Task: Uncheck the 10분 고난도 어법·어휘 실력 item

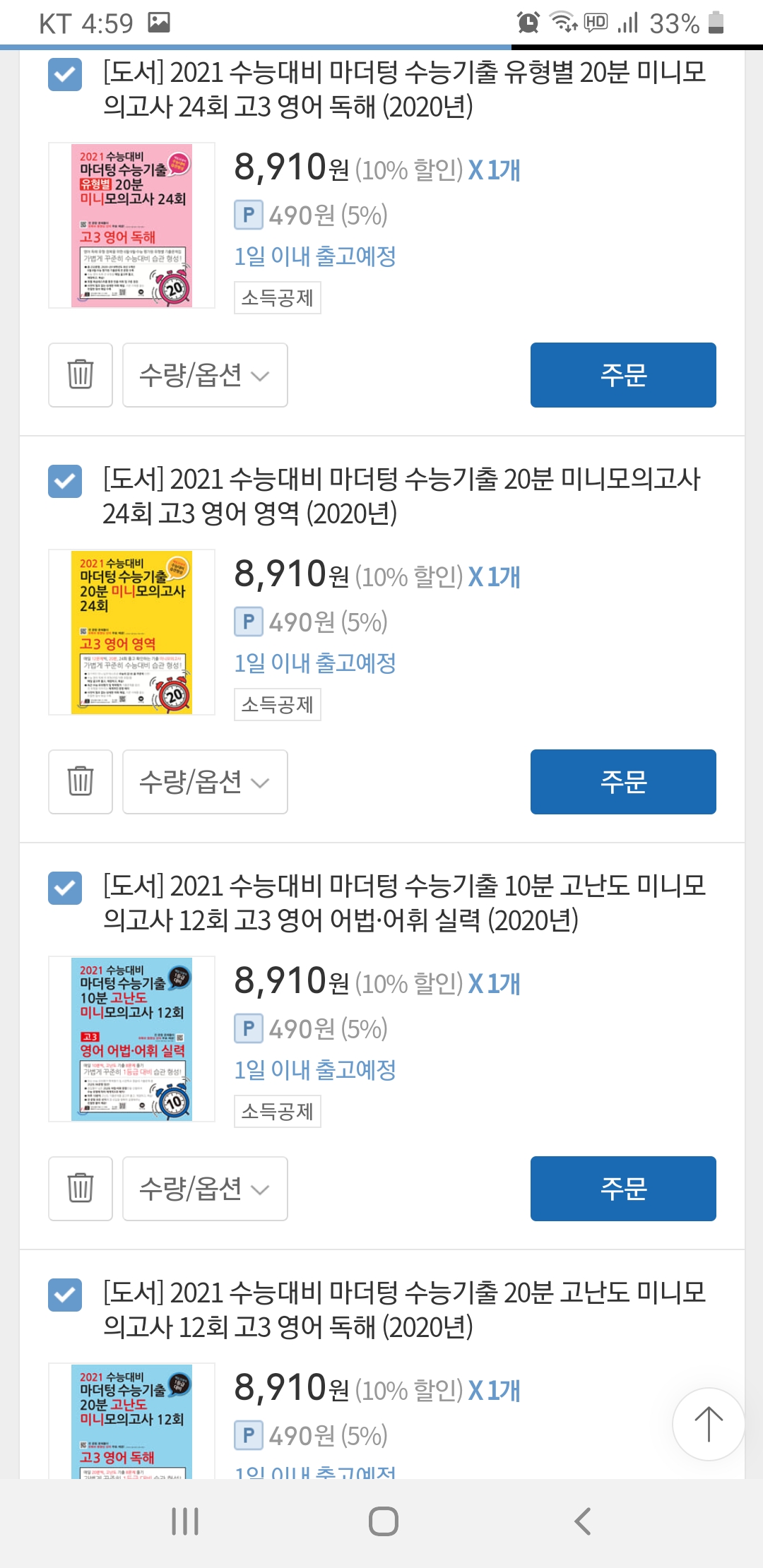Action: click(65, 889)
